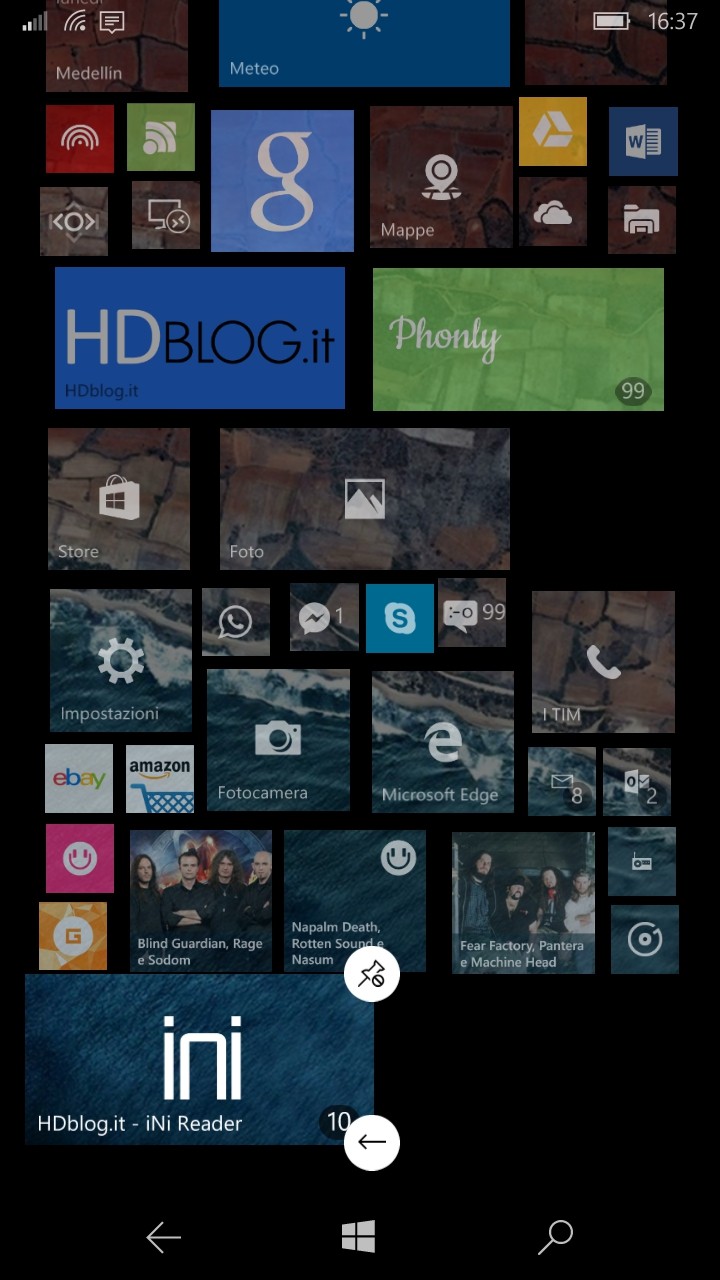
Task: Open the Phonly tile
Action: pos(518,339)
